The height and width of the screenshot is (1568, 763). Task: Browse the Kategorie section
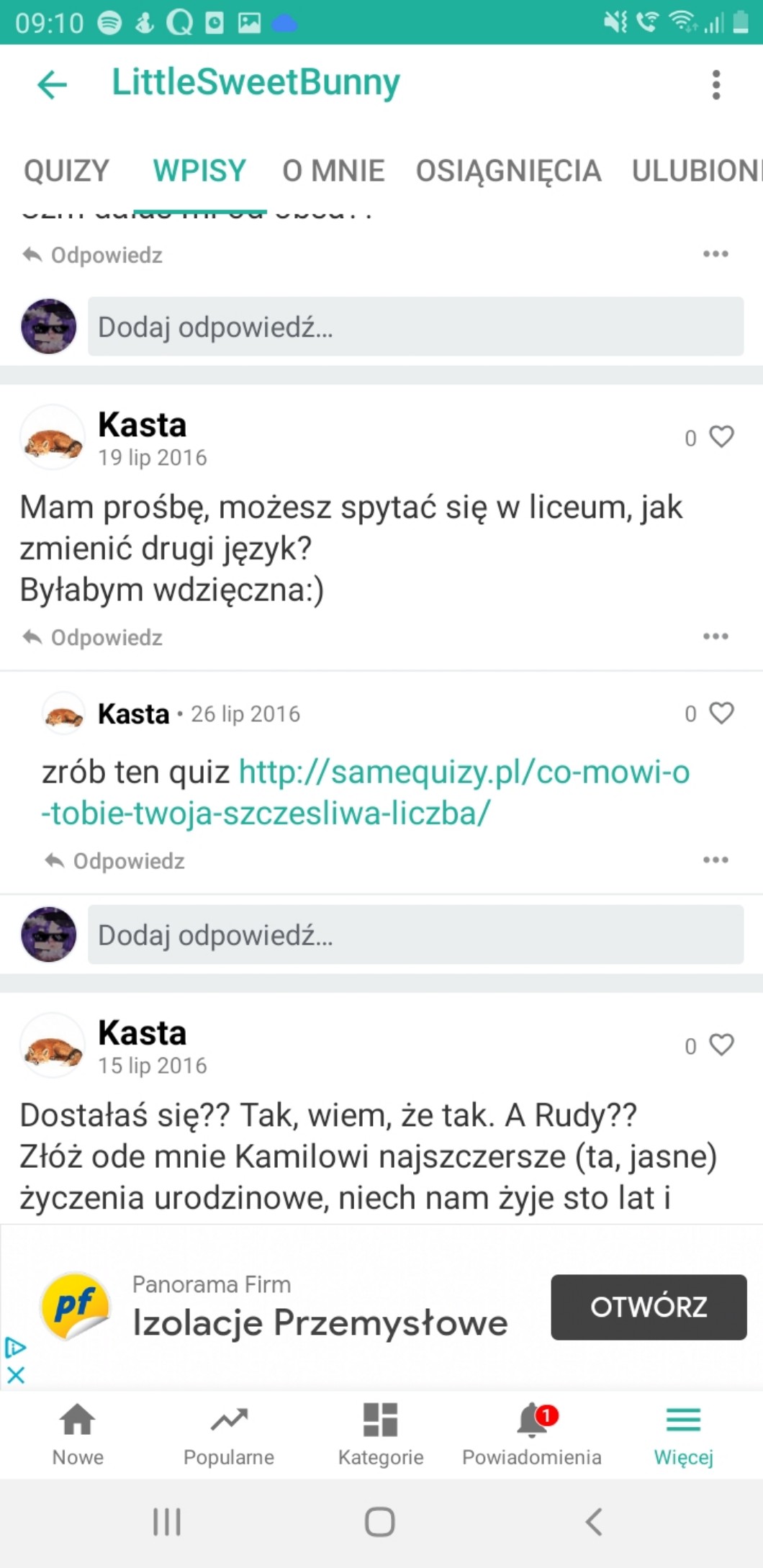click(381, 1434)
